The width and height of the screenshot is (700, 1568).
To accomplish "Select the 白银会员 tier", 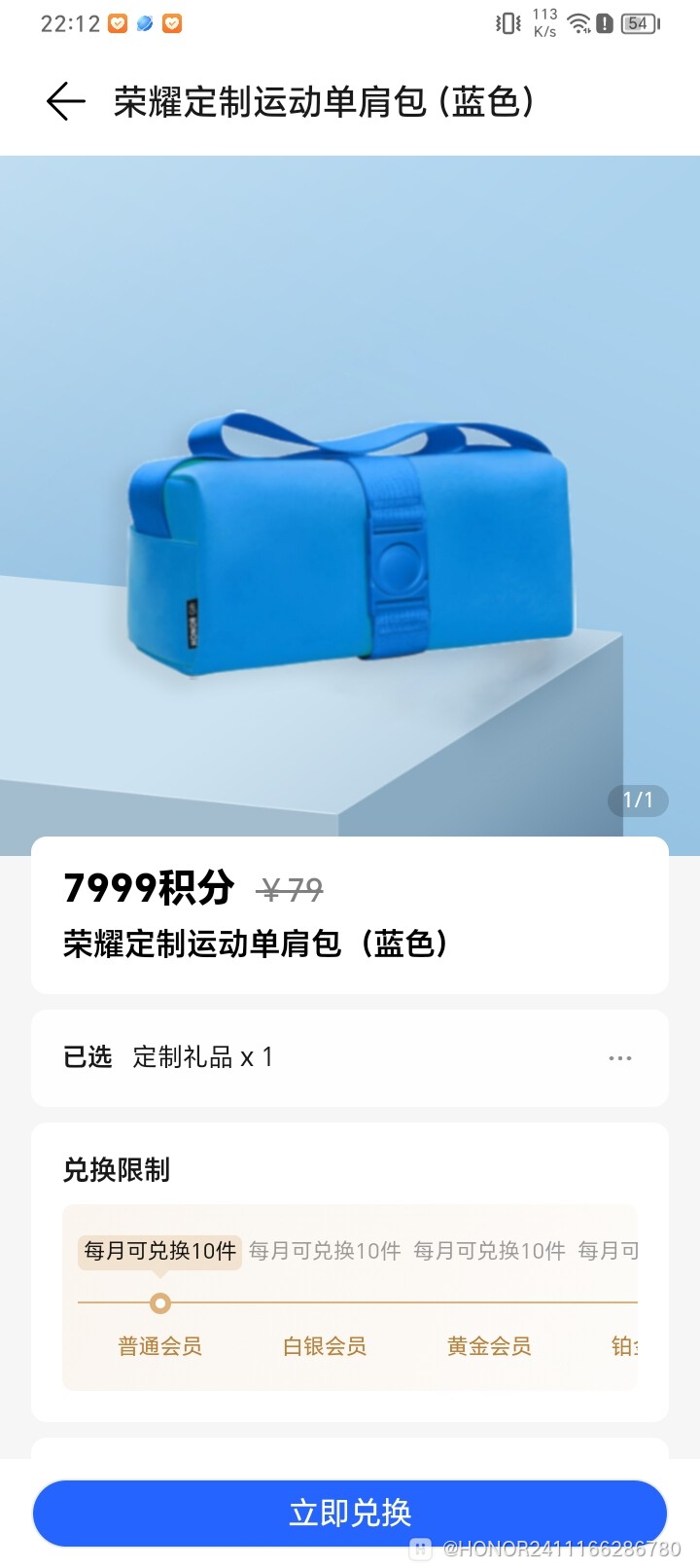I will coord(325,1346).
